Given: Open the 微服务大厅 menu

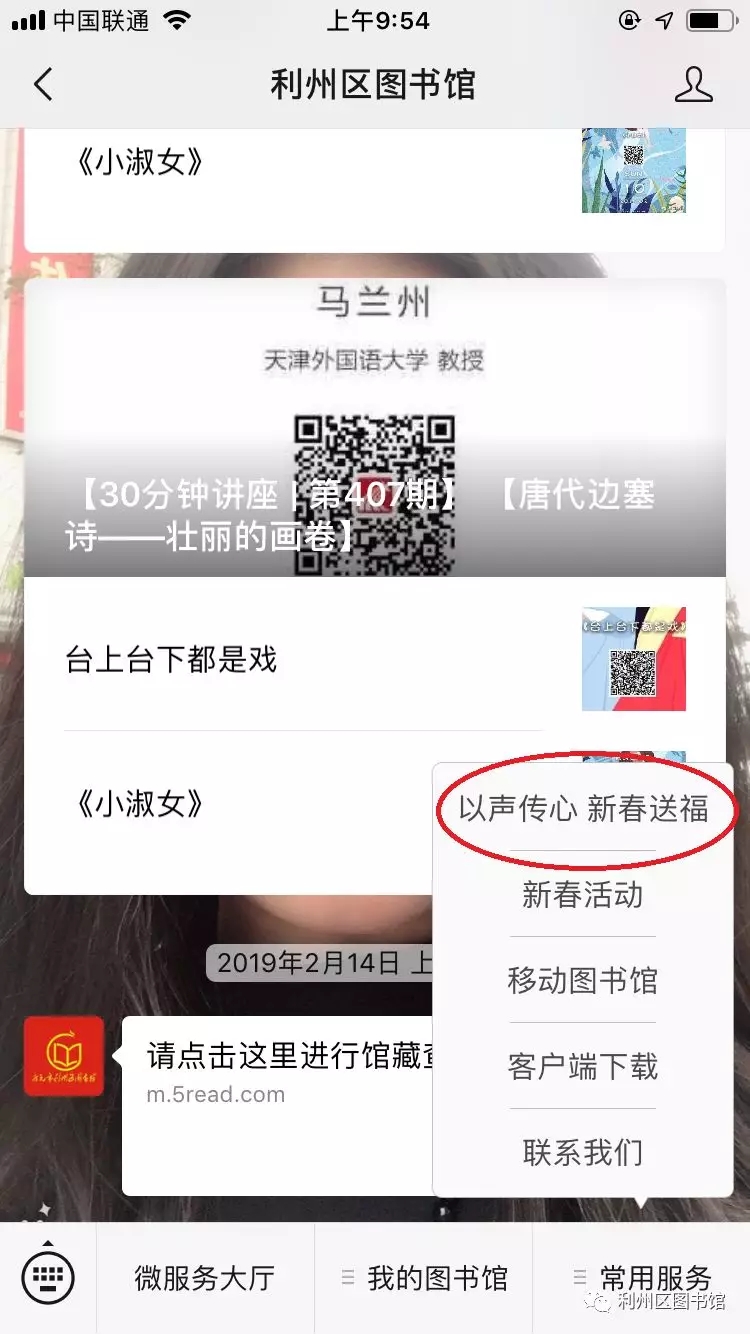Looking at the screenshot, I should (x=205, y=1278).
